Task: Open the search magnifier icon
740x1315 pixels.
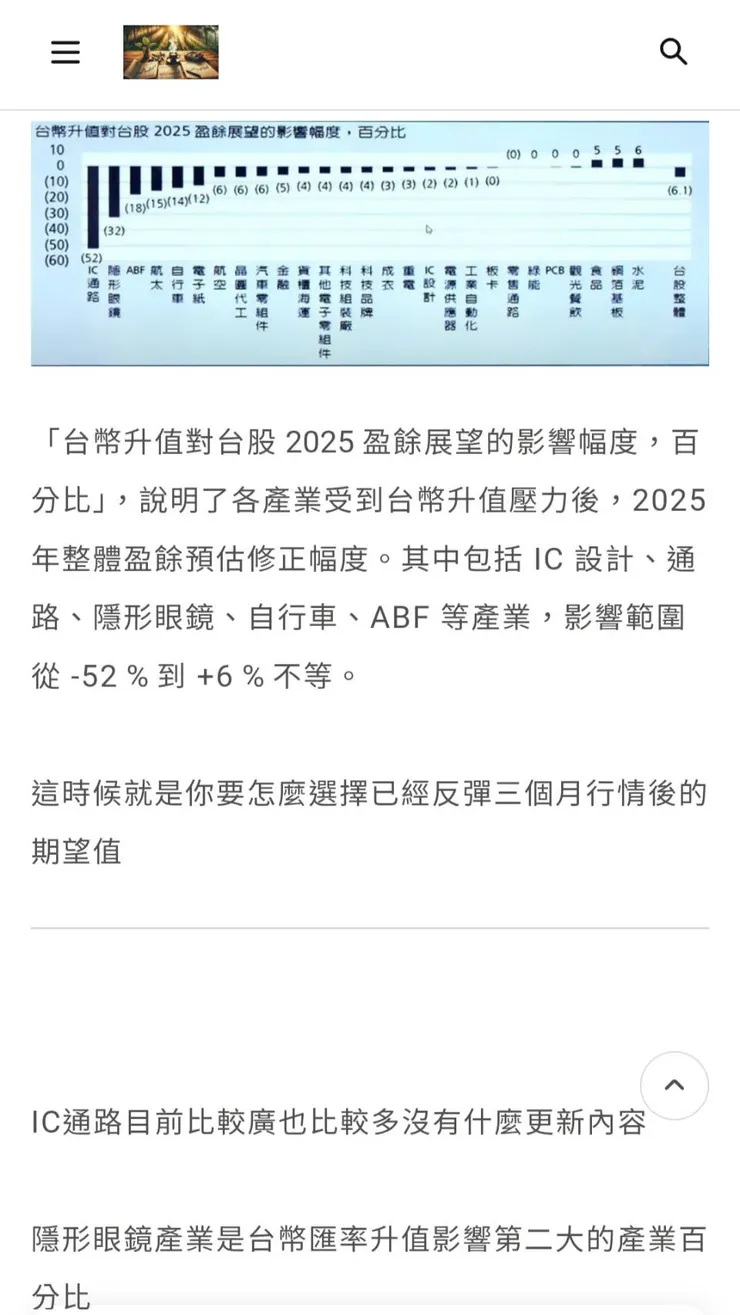Action: 674,52
